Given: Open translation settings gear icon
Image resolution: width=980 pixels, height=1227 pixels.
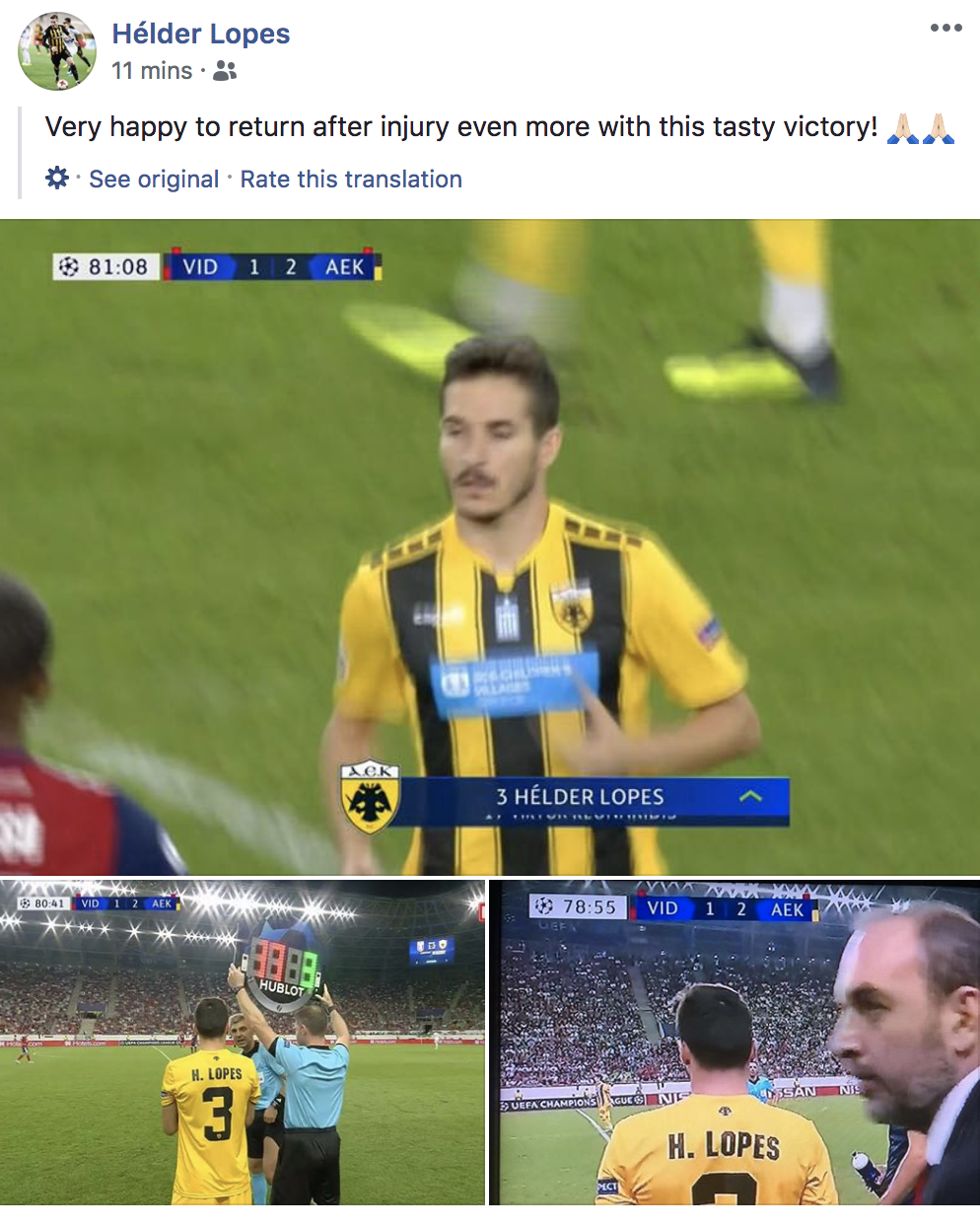Looking at the screenshot, I should 57,179.
